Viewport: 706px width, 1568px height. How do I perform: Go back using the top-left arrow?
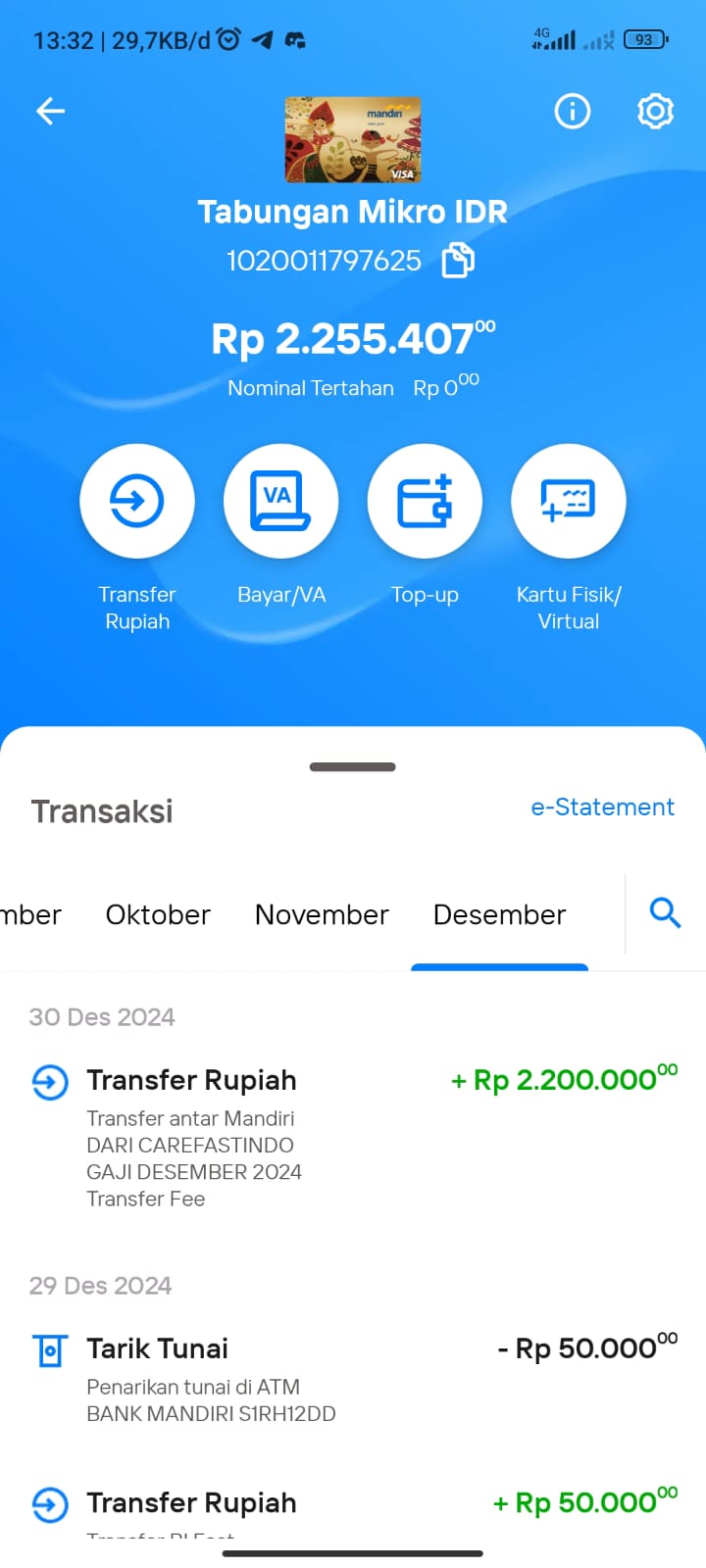(x=51, y=112)
